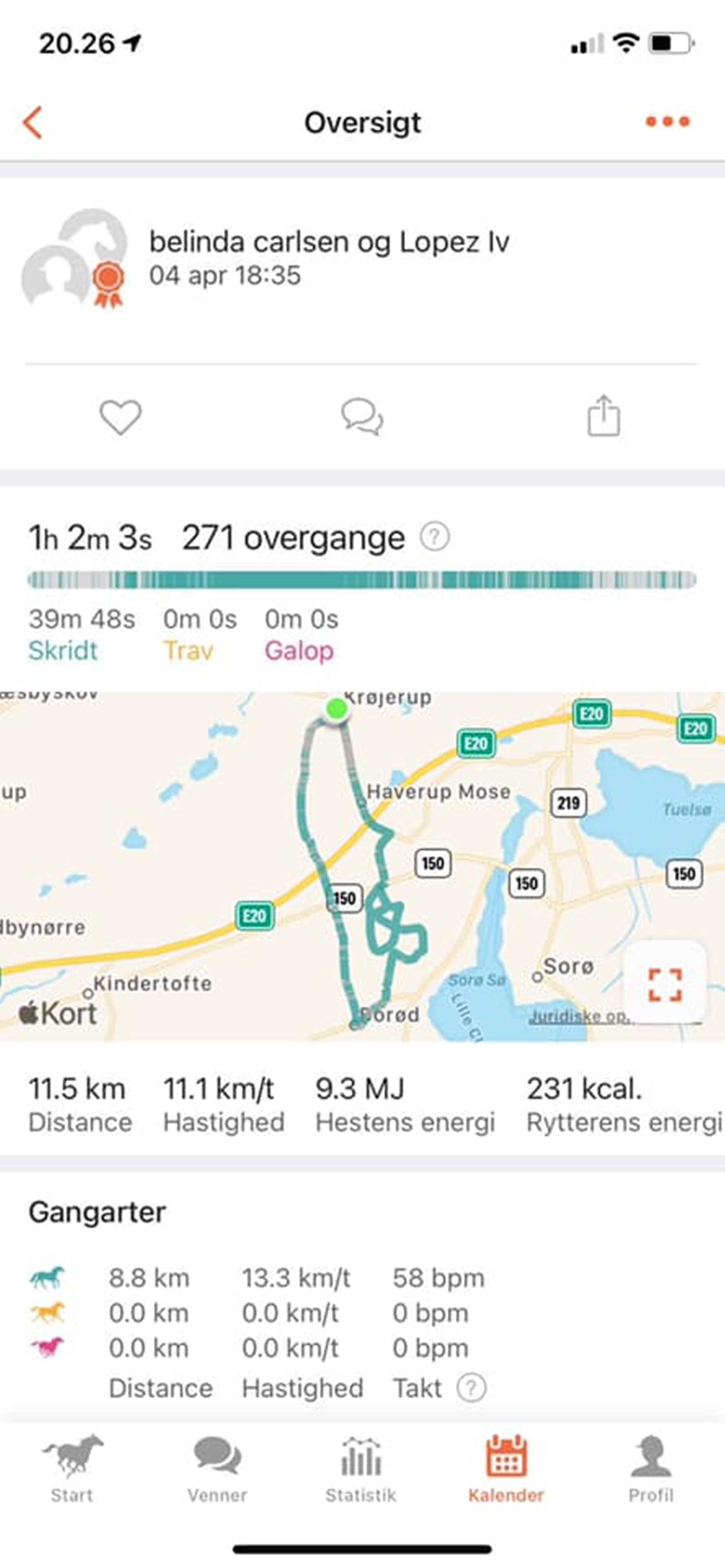
Task: Go back using the orange arrow
Action: coord(33,122)
